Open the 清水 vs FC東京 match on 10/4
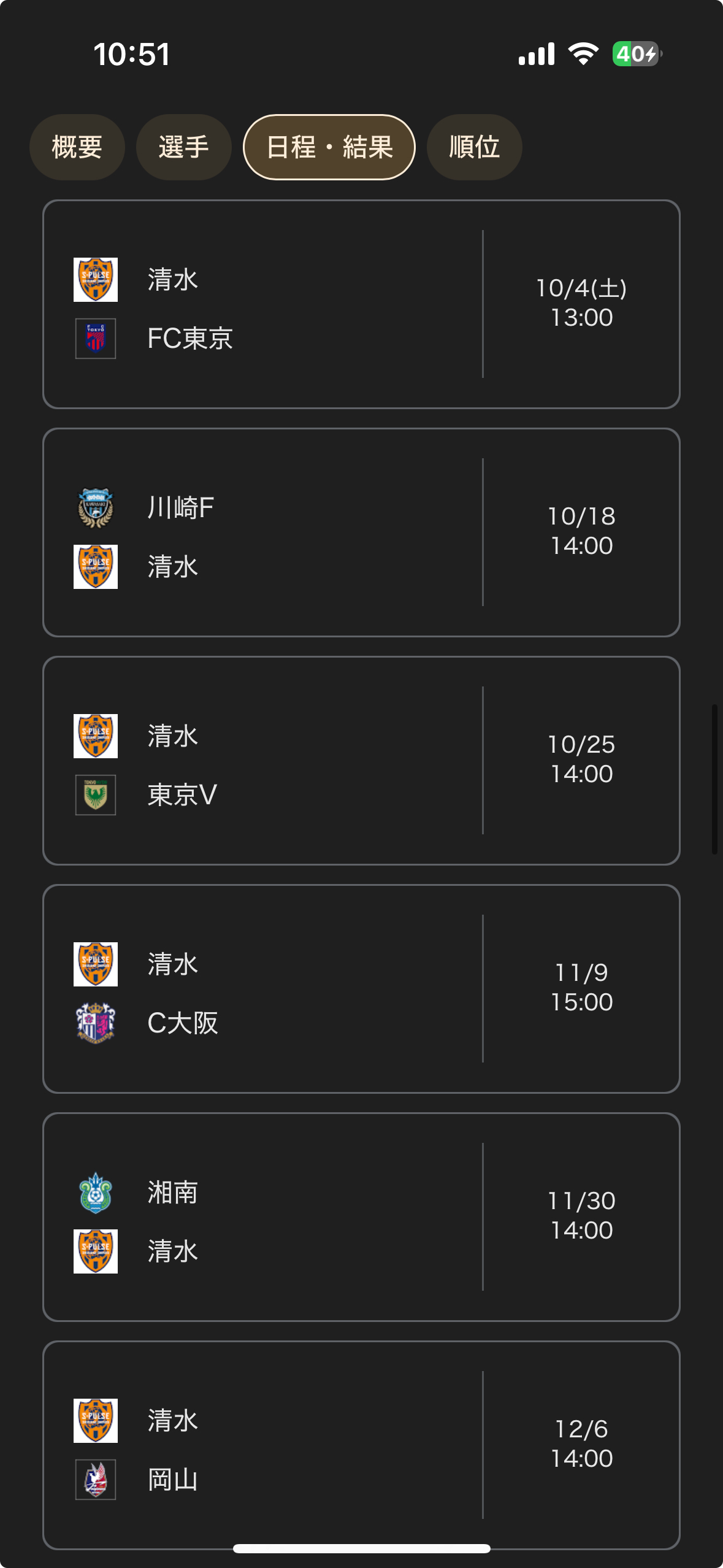Screen dimensions: 723x1568 point(361,304)
